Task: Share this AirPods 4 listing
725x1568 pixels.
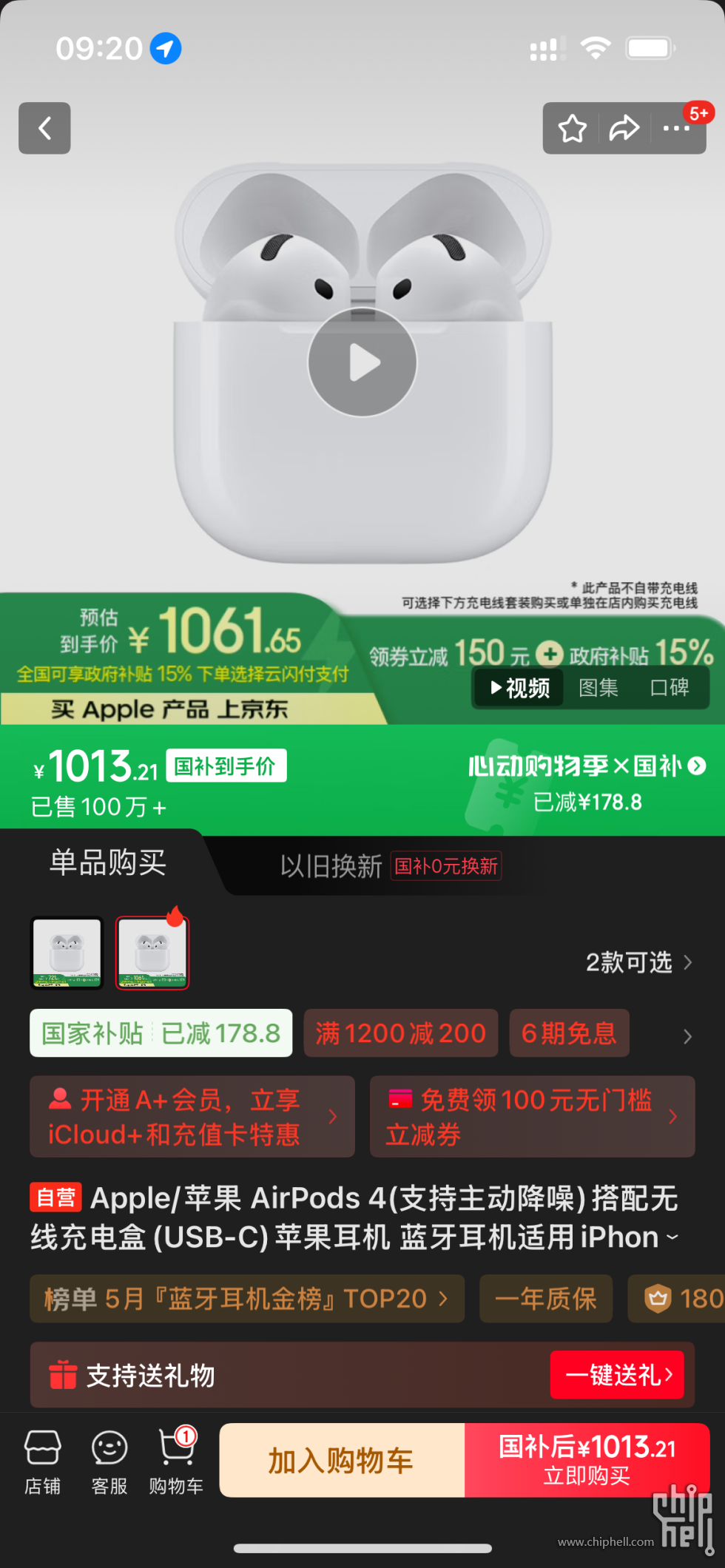Action: pyautogui.click(x=624, y=129)
